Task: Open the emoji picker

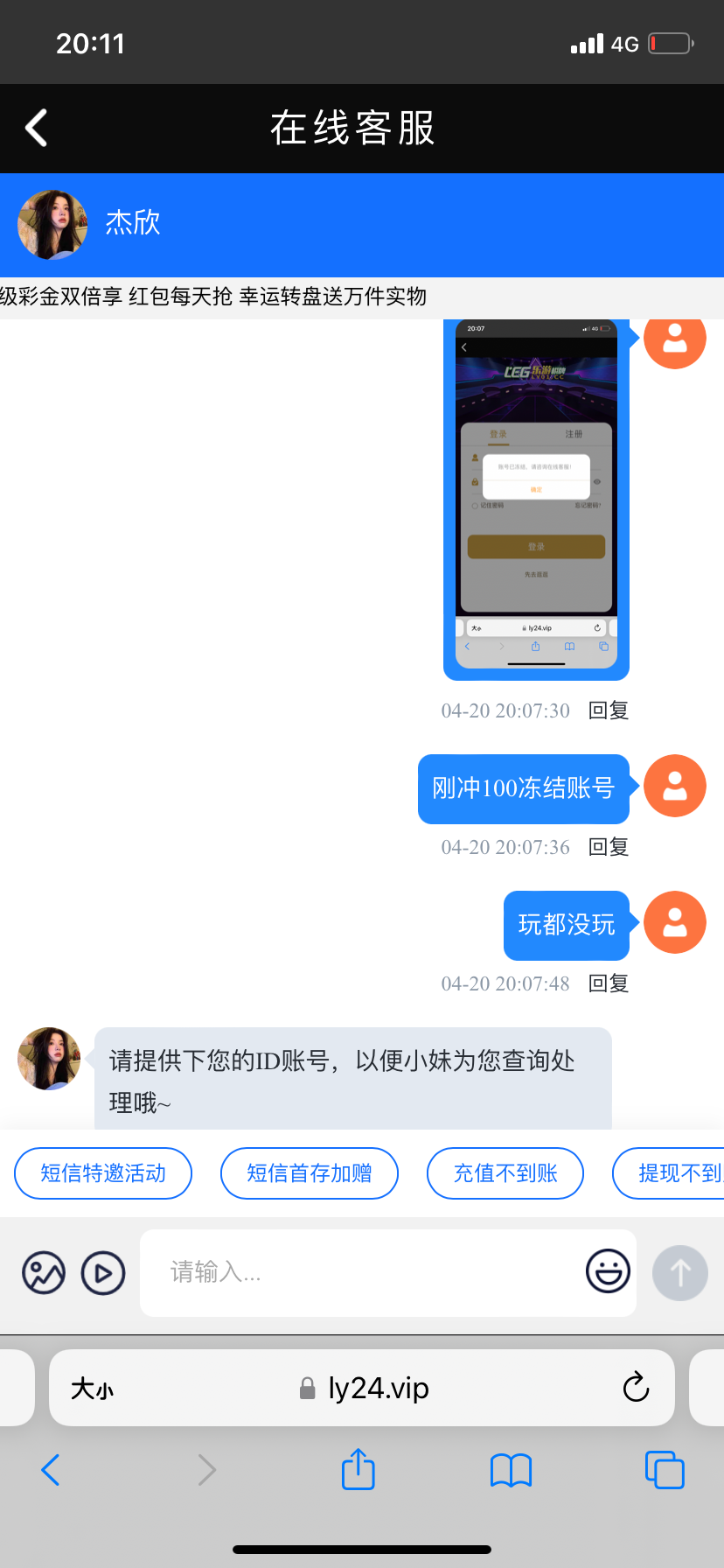Action: coord(608,1271)
